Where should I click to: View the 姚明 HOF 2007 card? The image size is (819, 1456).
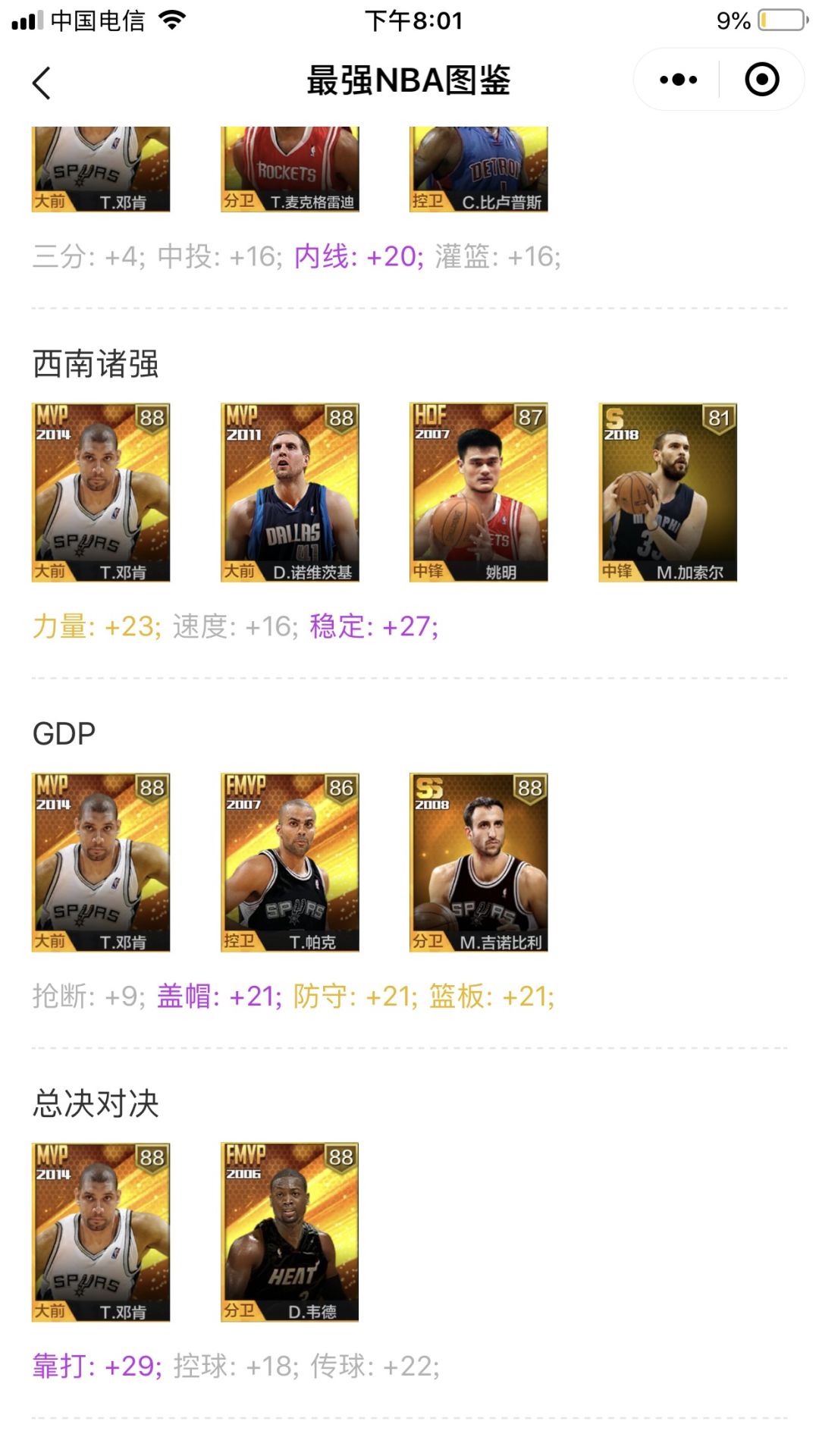pos(479,492)
